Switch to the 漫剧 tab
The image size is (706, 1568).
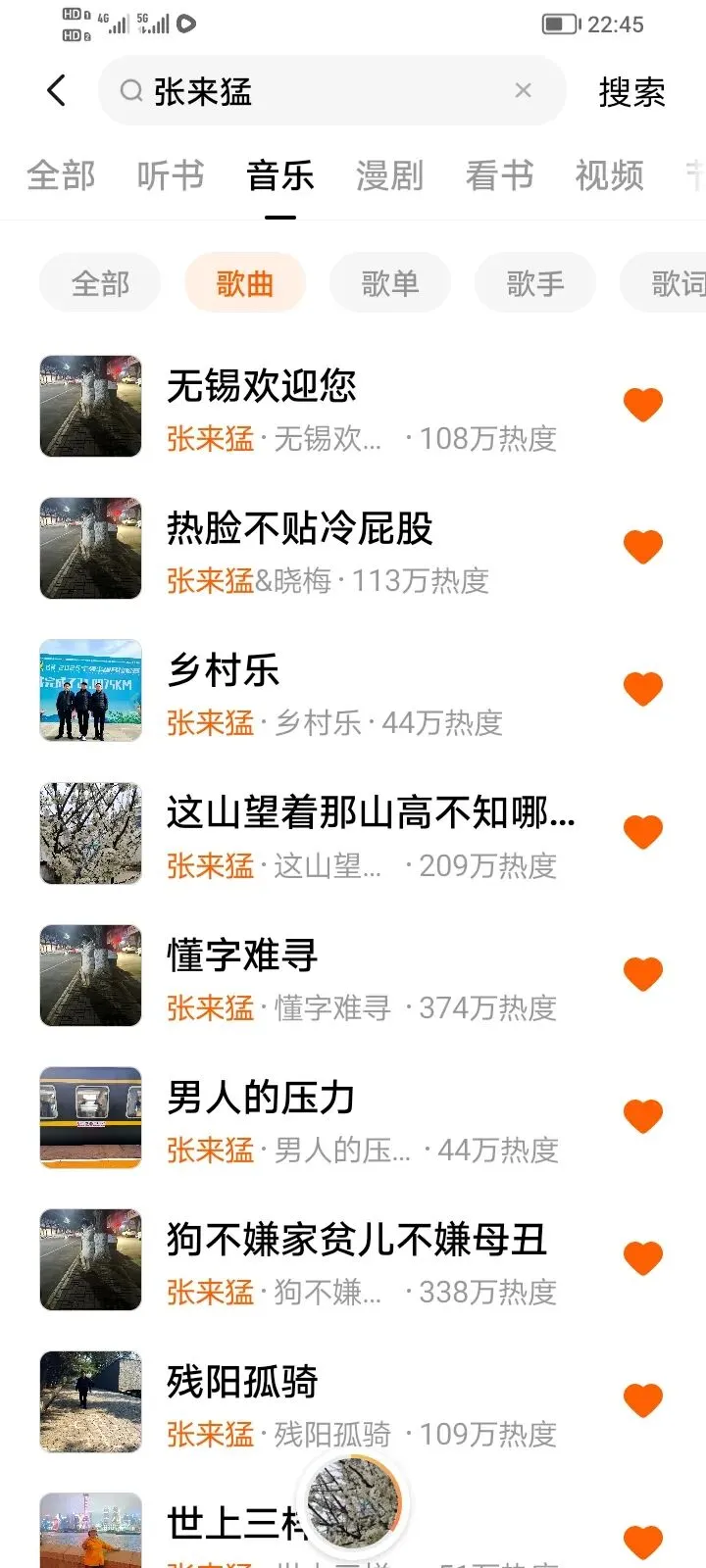click(390, 175)
